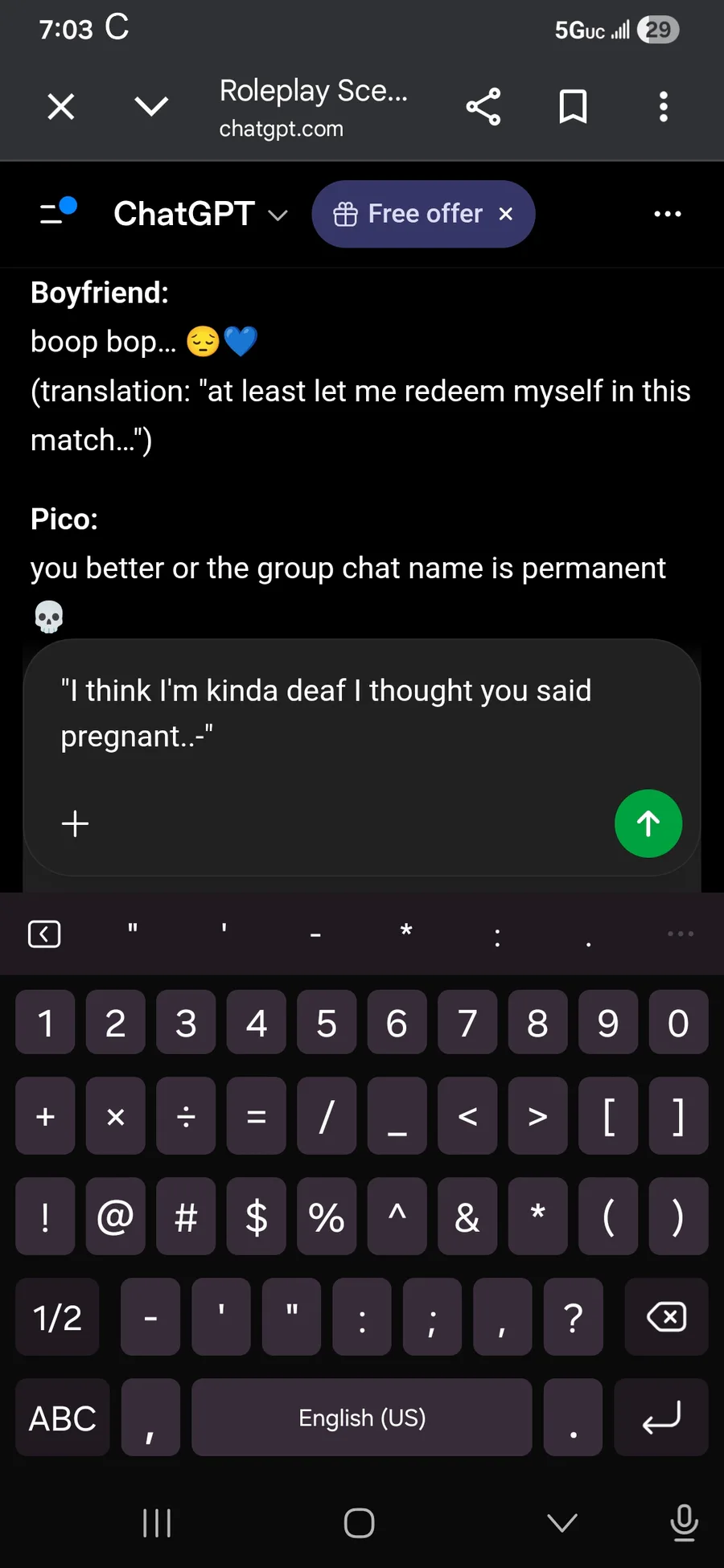Add an attachment with the plus icon
The height and width of the screenshot is (1568, 724).
[76, 823]
